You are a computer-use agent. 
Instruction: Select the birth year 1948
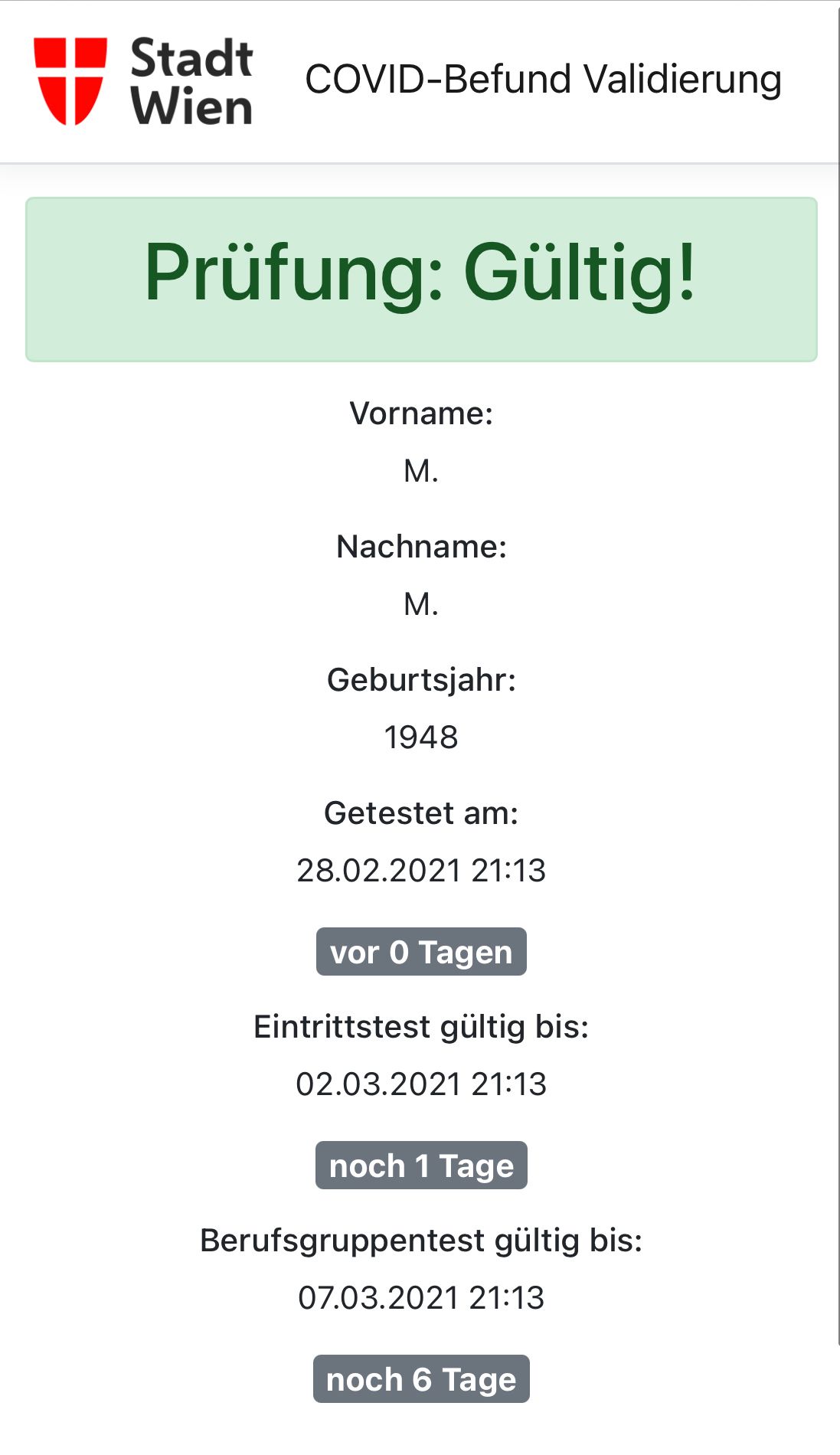click(x=420, y=737)
